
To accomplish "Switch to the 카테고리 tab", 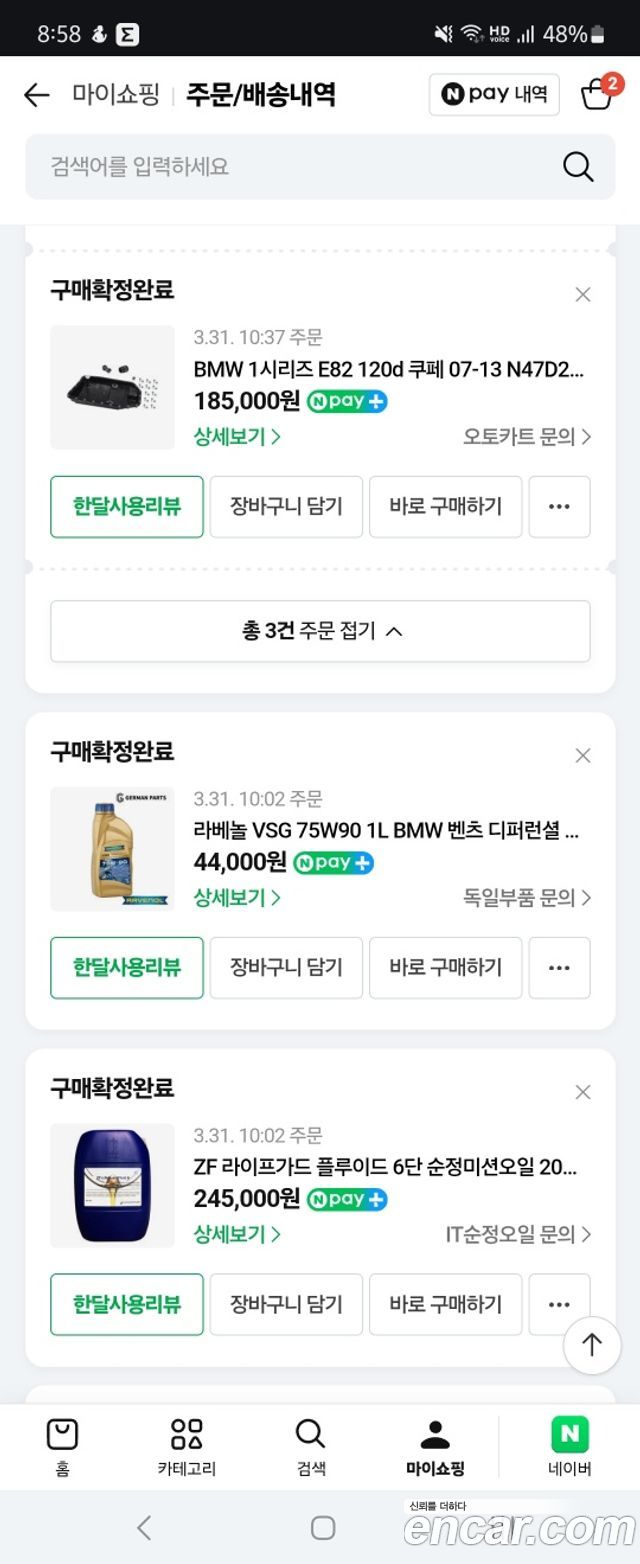I will pos(186,1447).
